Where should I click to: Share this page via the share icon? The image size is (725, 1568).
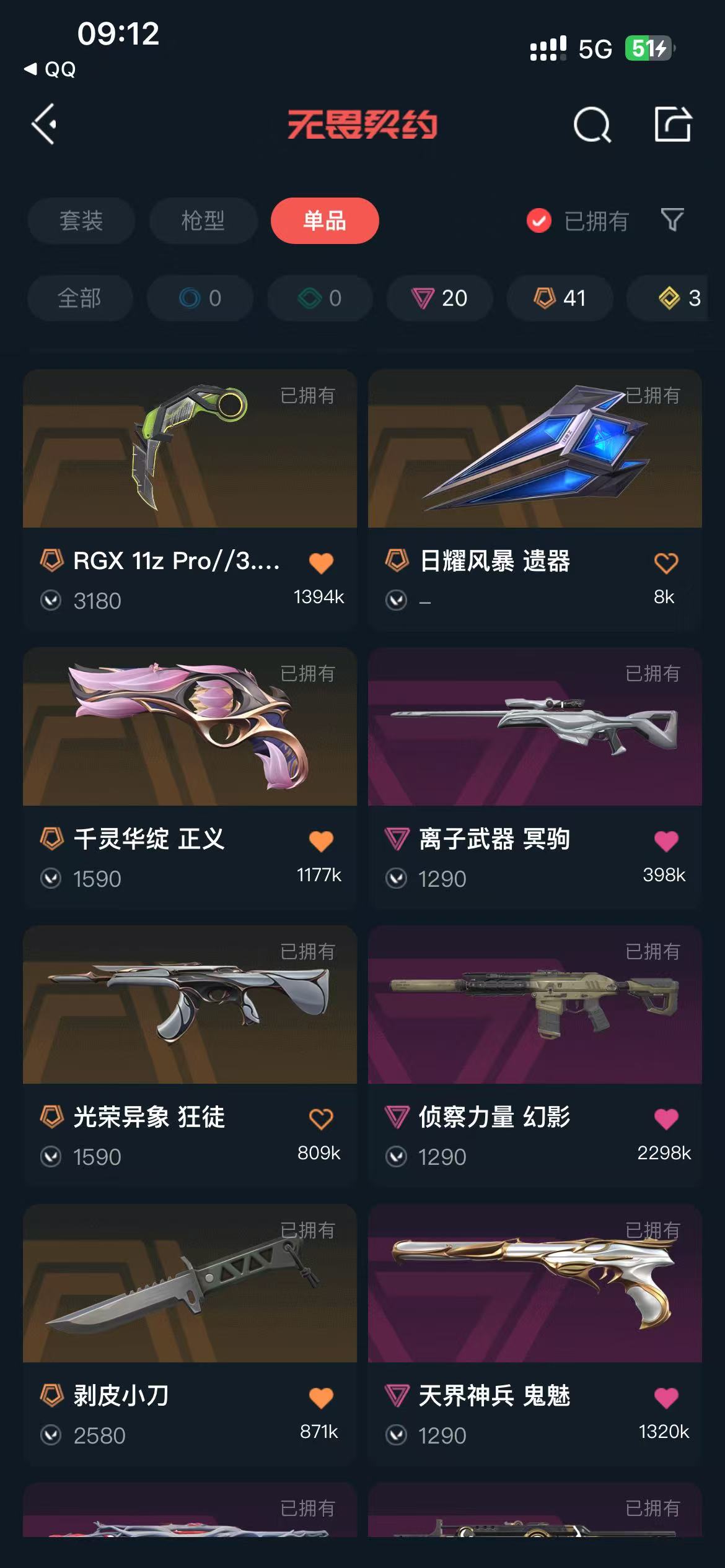click(672, 124)
